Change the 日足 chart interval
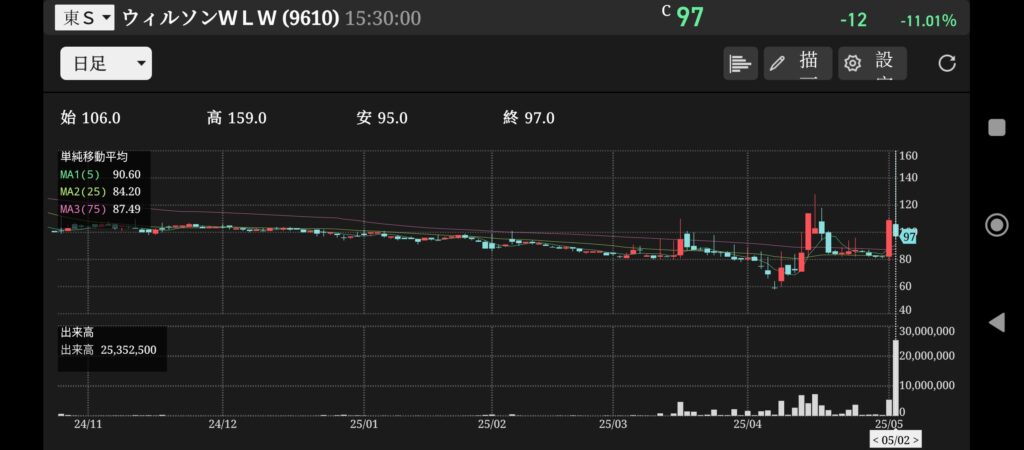This screenshot has height=450, width=1024. 106,63
